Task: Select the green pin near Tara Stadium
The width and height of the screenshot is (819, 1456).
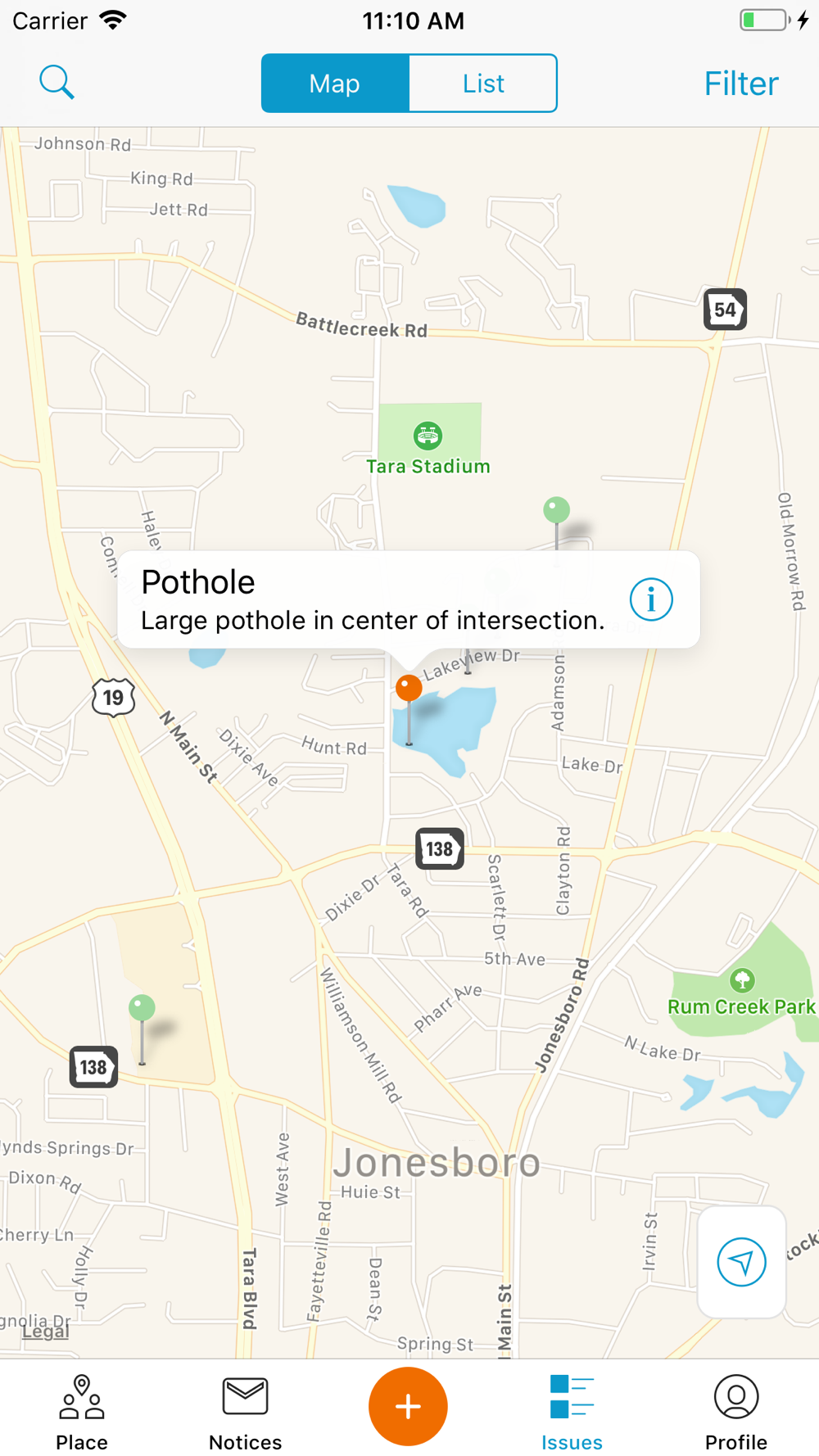Action: pos(557,511)
